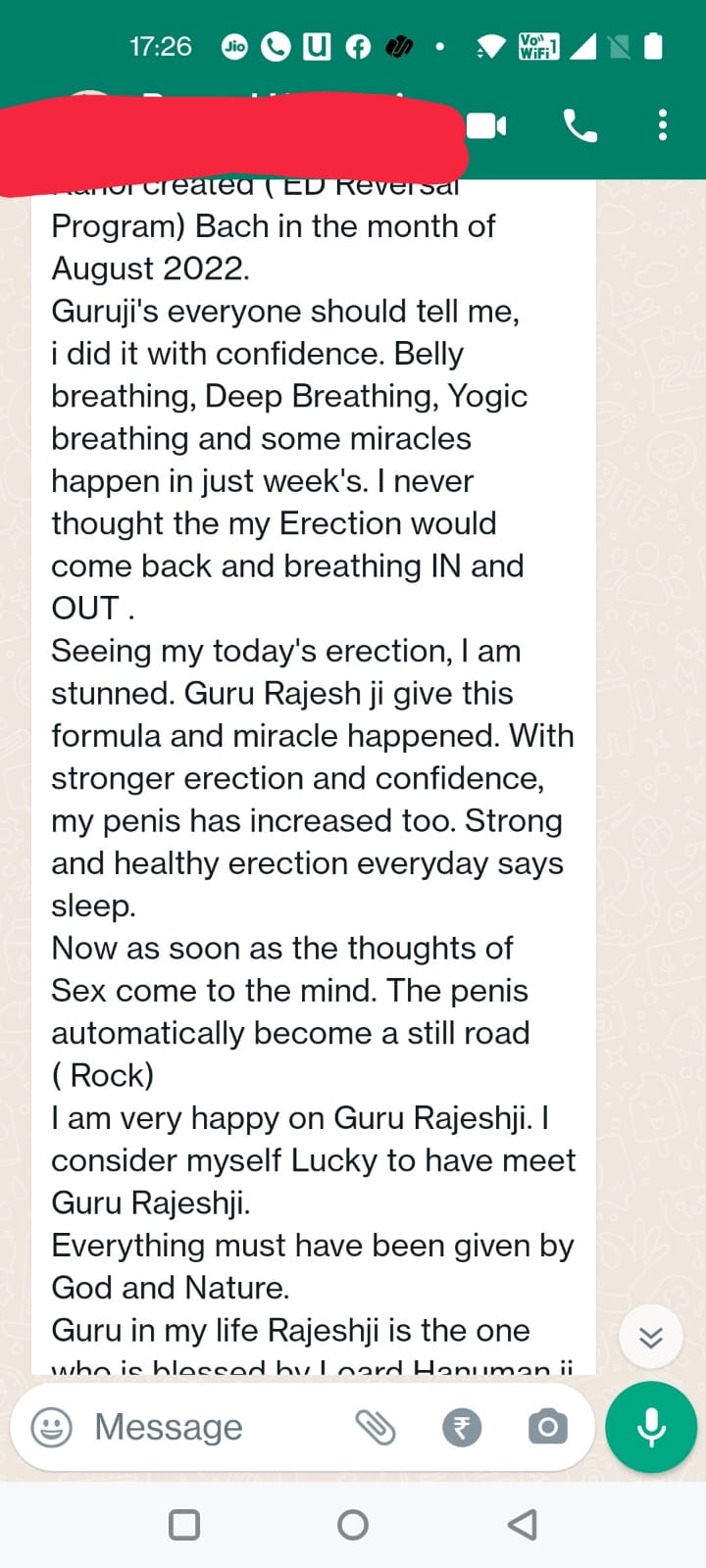The image size is (706, 1568).
Task: Open the more options menu
Action: coord(663,125)
